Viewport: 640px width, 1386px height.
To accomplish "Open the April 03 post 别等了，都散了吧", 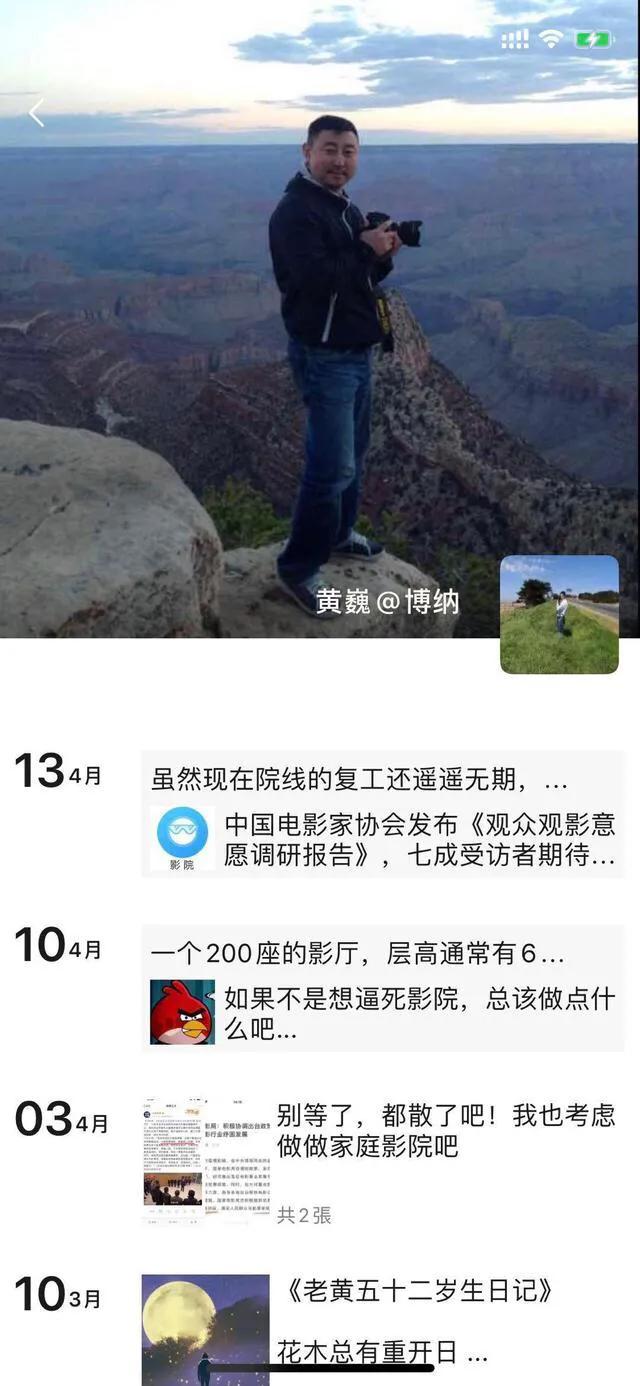I will tap(446, 1131).
